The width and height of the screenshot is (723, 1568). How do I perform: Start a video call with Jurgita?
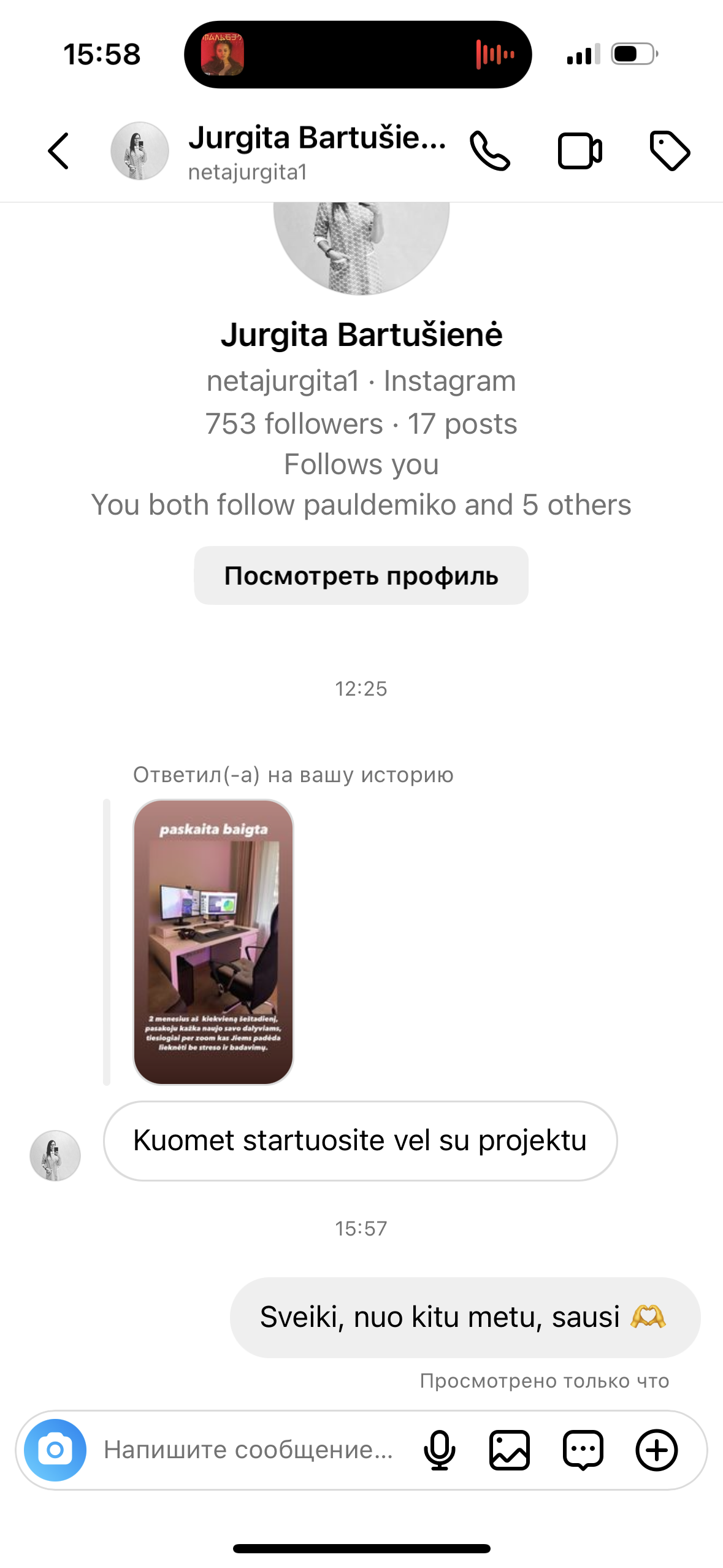tap(580, 151)
